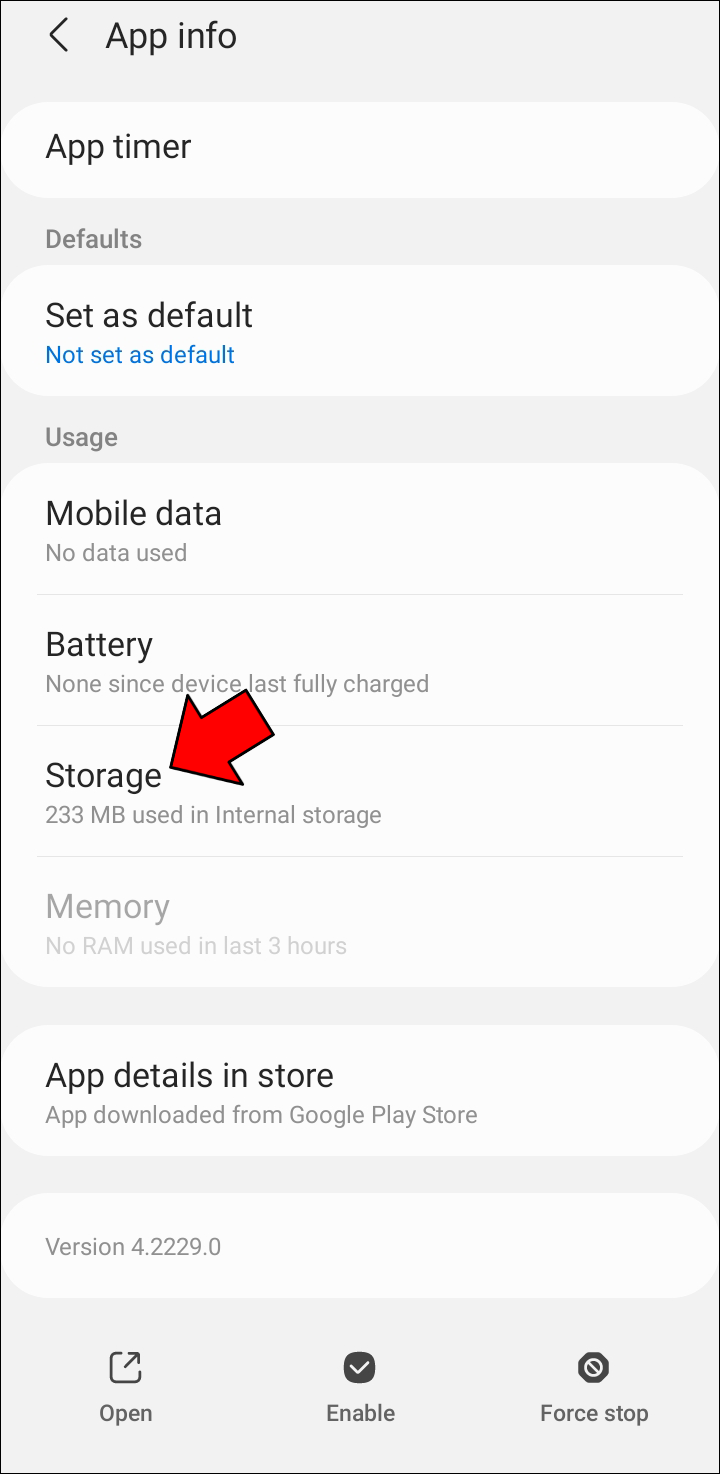View Mobile data usage
720x1474 pixels.
pos(360,530)
